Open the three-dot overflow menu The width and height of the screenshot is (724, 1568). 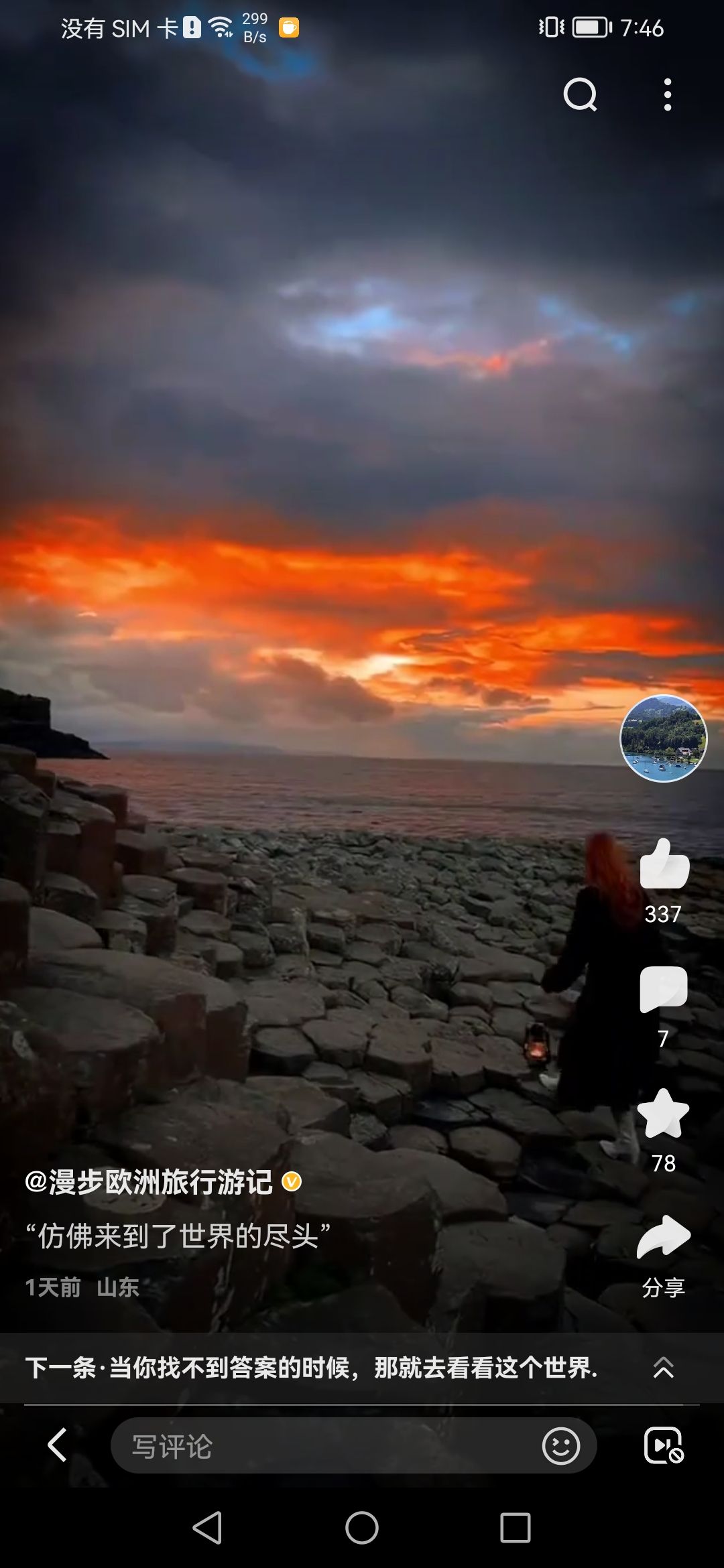[x=667, y=94]
